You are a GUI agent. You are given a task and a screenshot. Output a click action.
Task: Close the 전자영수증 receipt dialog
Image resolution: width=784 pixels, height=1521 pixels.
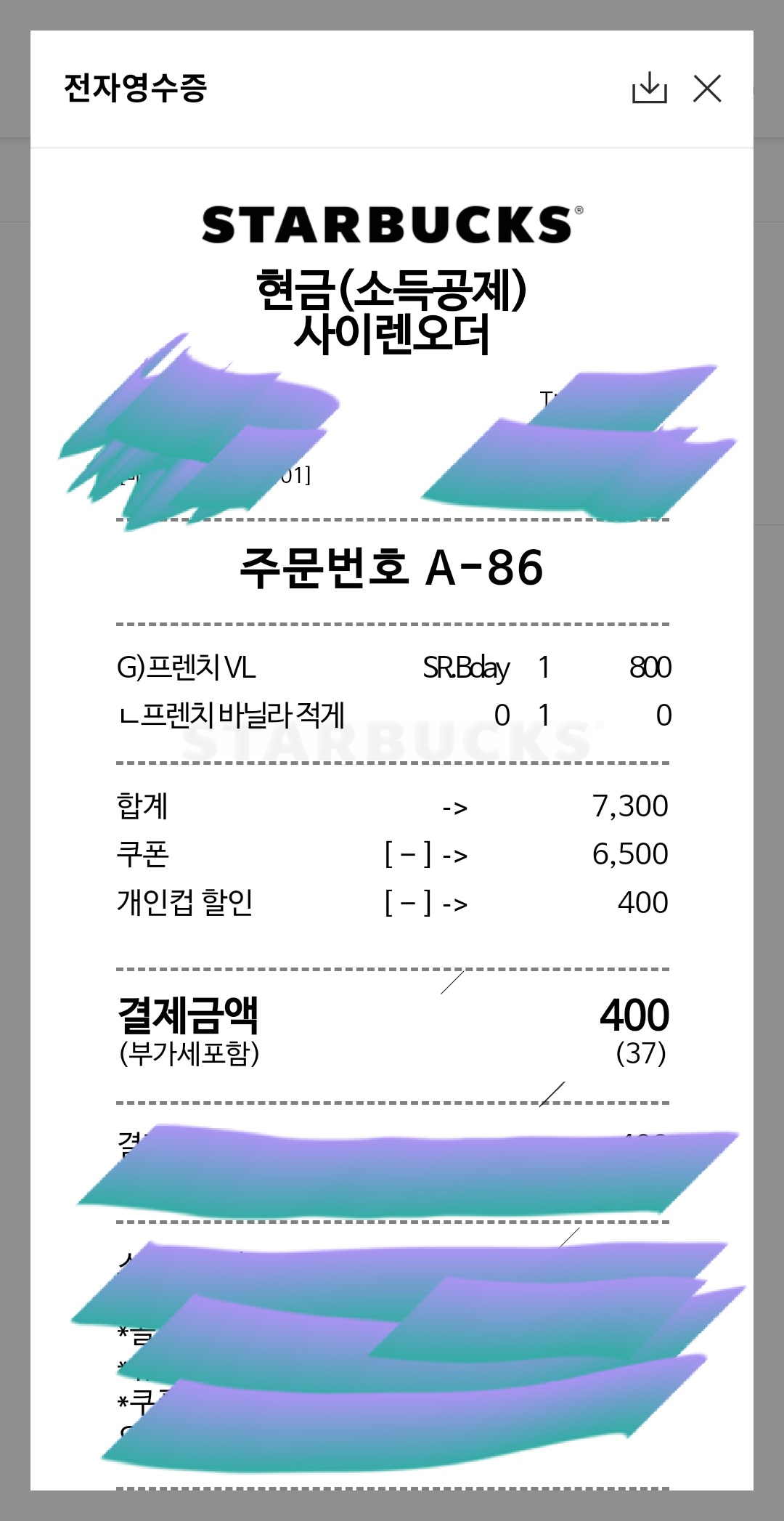pyautogui.click(x=707, y=89)
